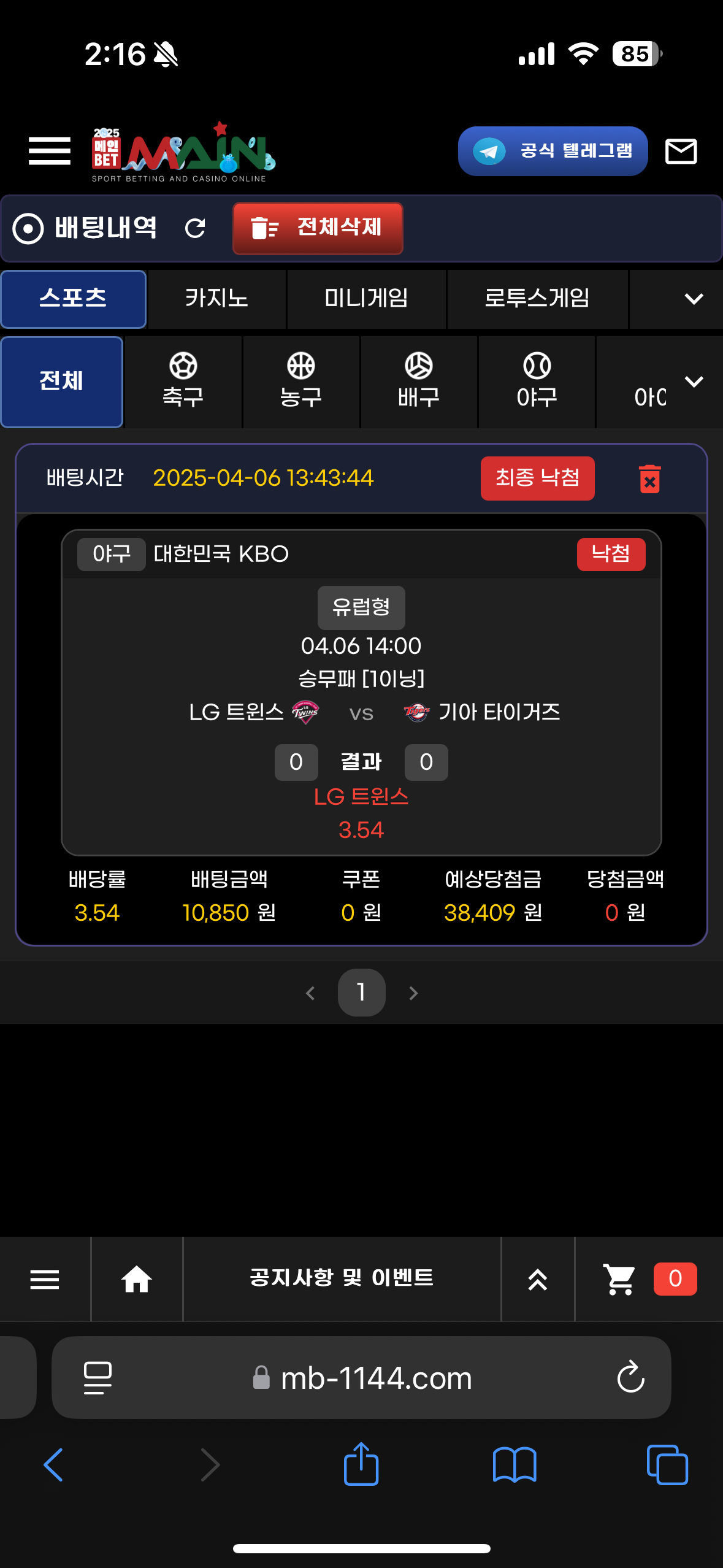Image resolution: width=723 pixels, height=1568 pixels.
Task: Open the official Telegram link button
Action: [553, 151]
